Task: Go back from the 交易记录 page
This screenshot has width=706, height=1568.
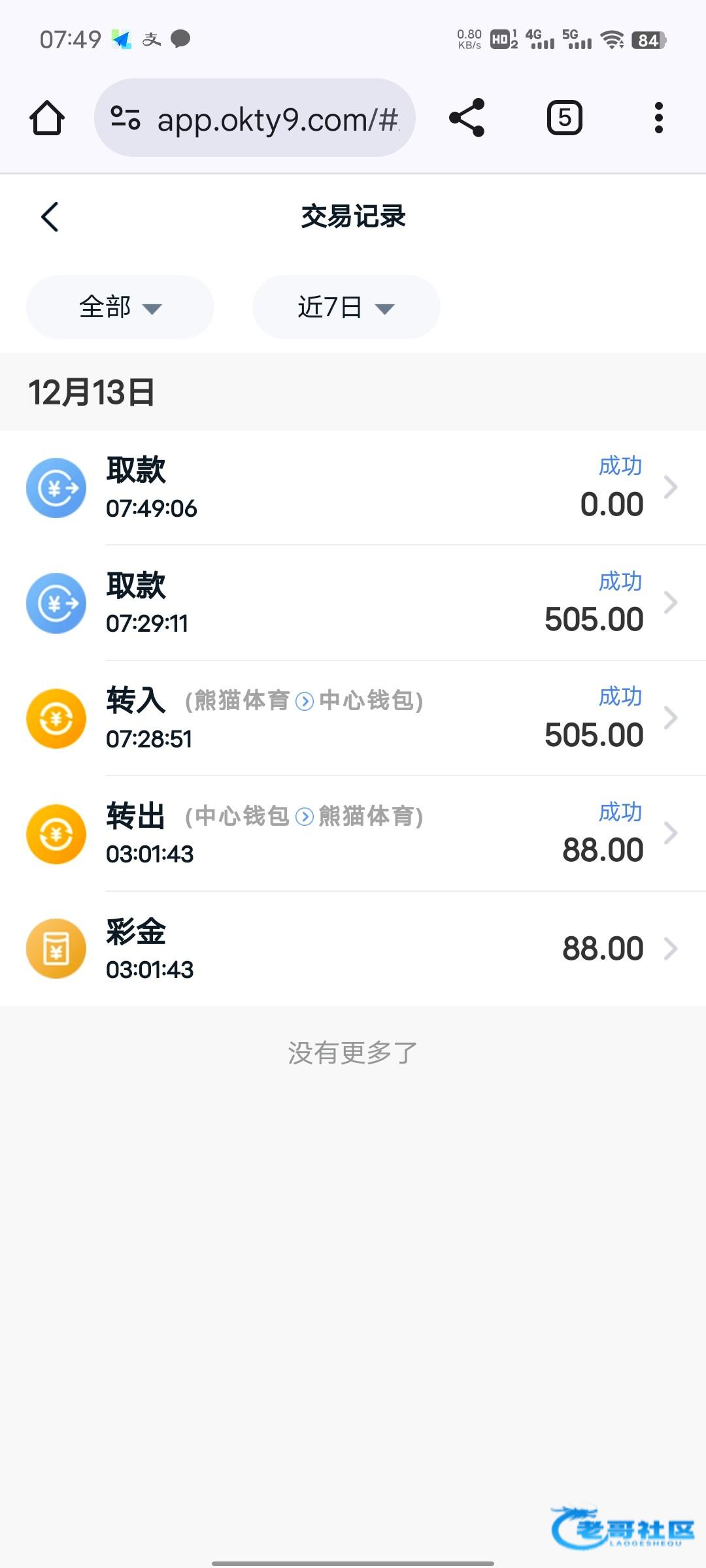Action: point(50,217)
